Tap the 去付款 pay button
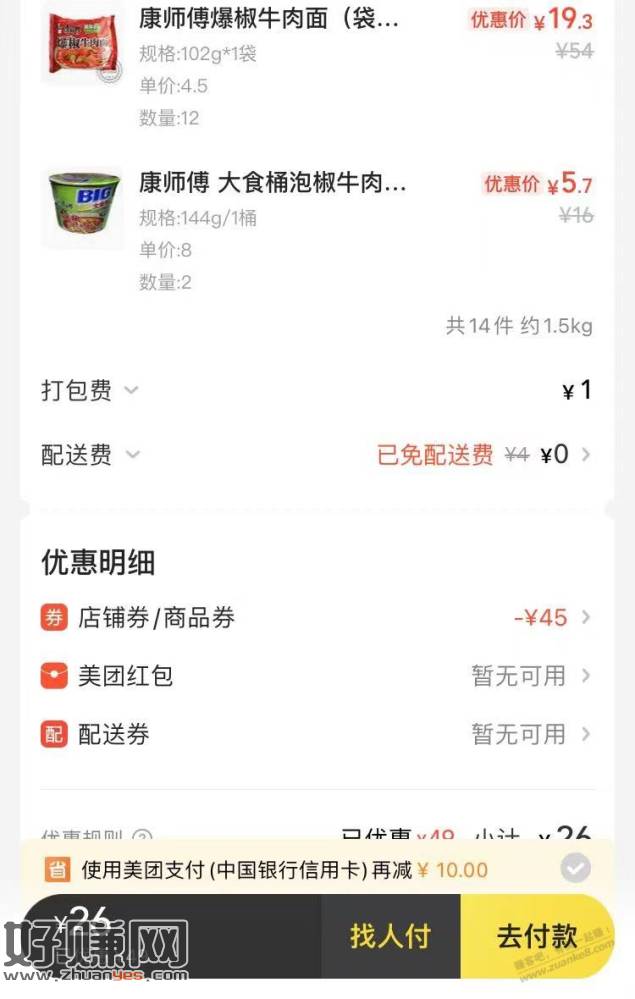Screen dimensions: 635x999 point(537,936)
